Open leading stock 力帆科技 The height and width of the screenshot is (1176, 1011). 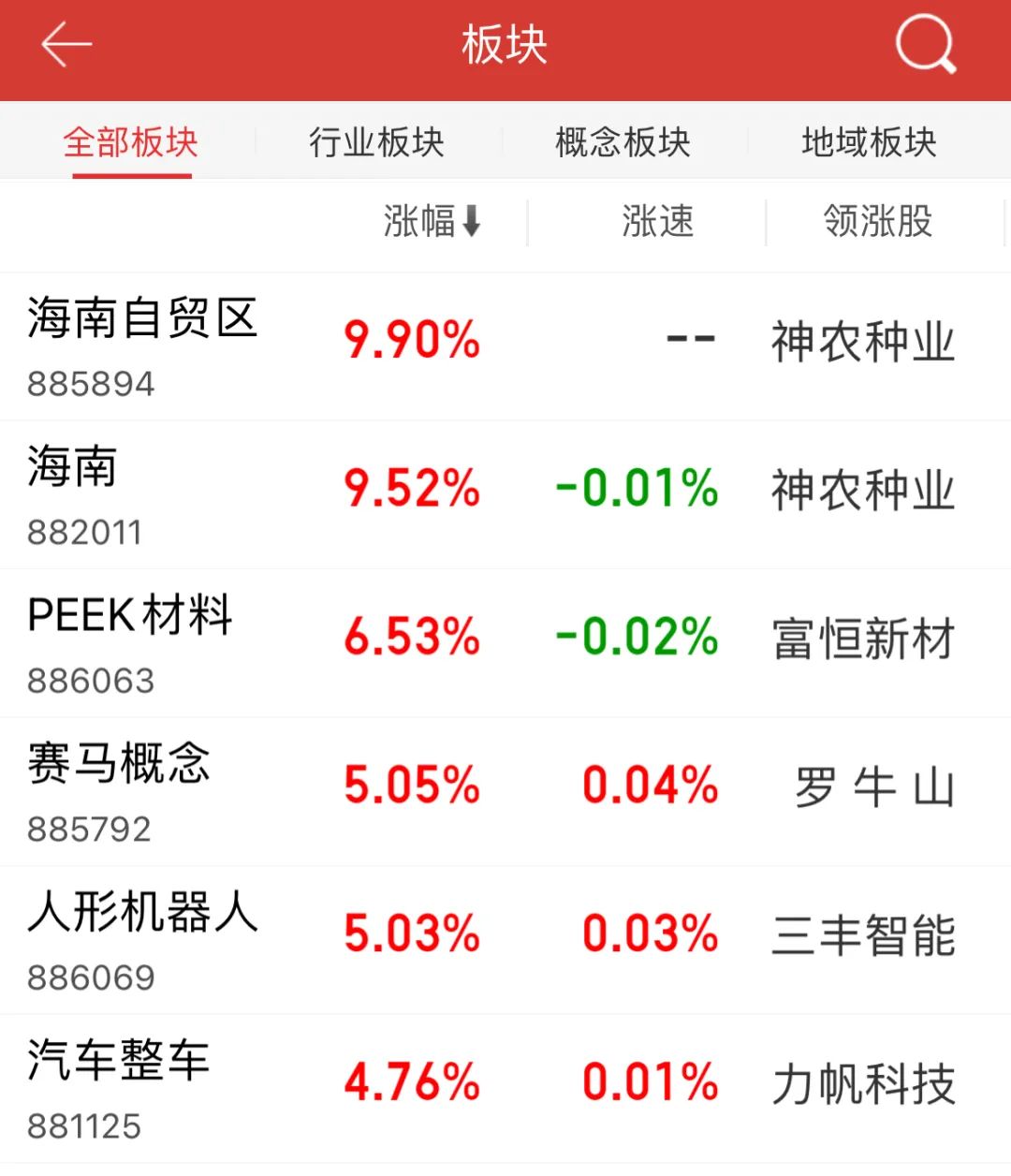[862, 1084]
